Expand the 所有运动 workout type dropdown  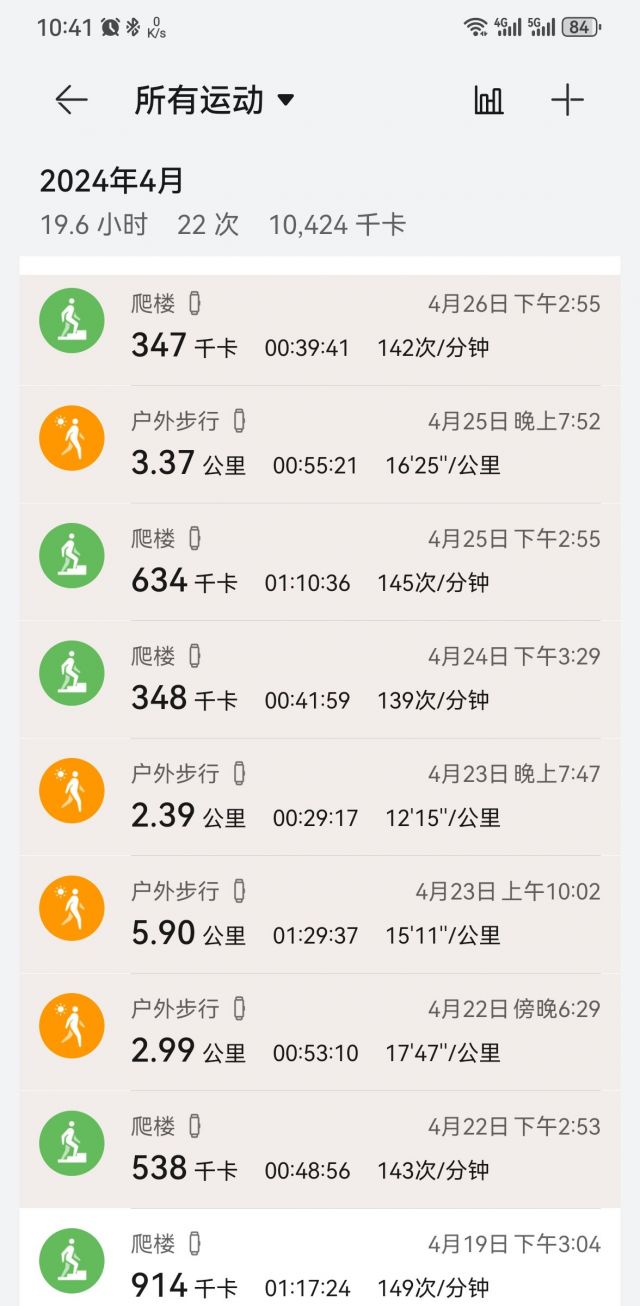214,100
